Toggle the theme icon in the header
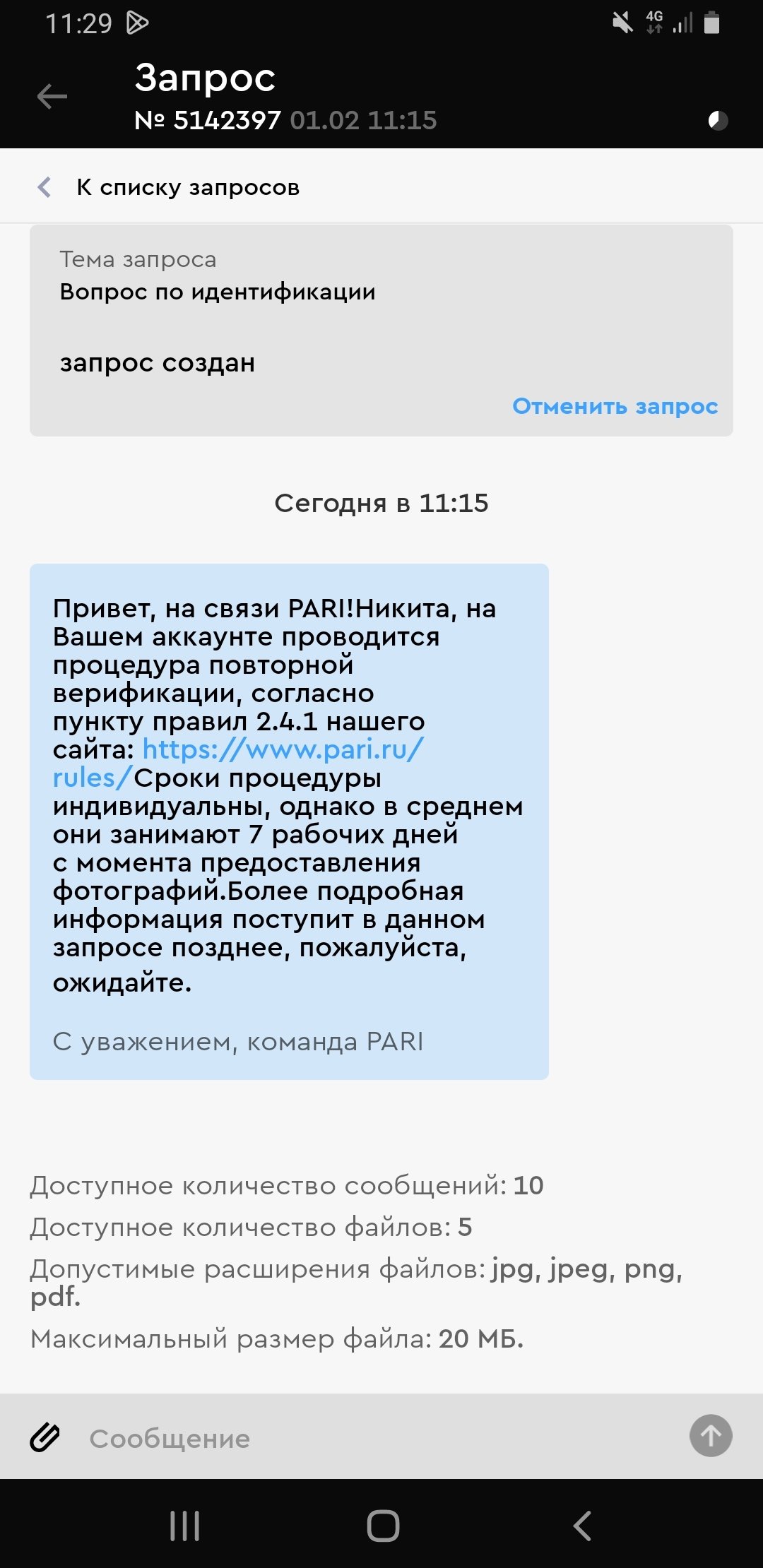Image resolution: width=763 pixels, height=1568 pixels. (x=718, y=121)
